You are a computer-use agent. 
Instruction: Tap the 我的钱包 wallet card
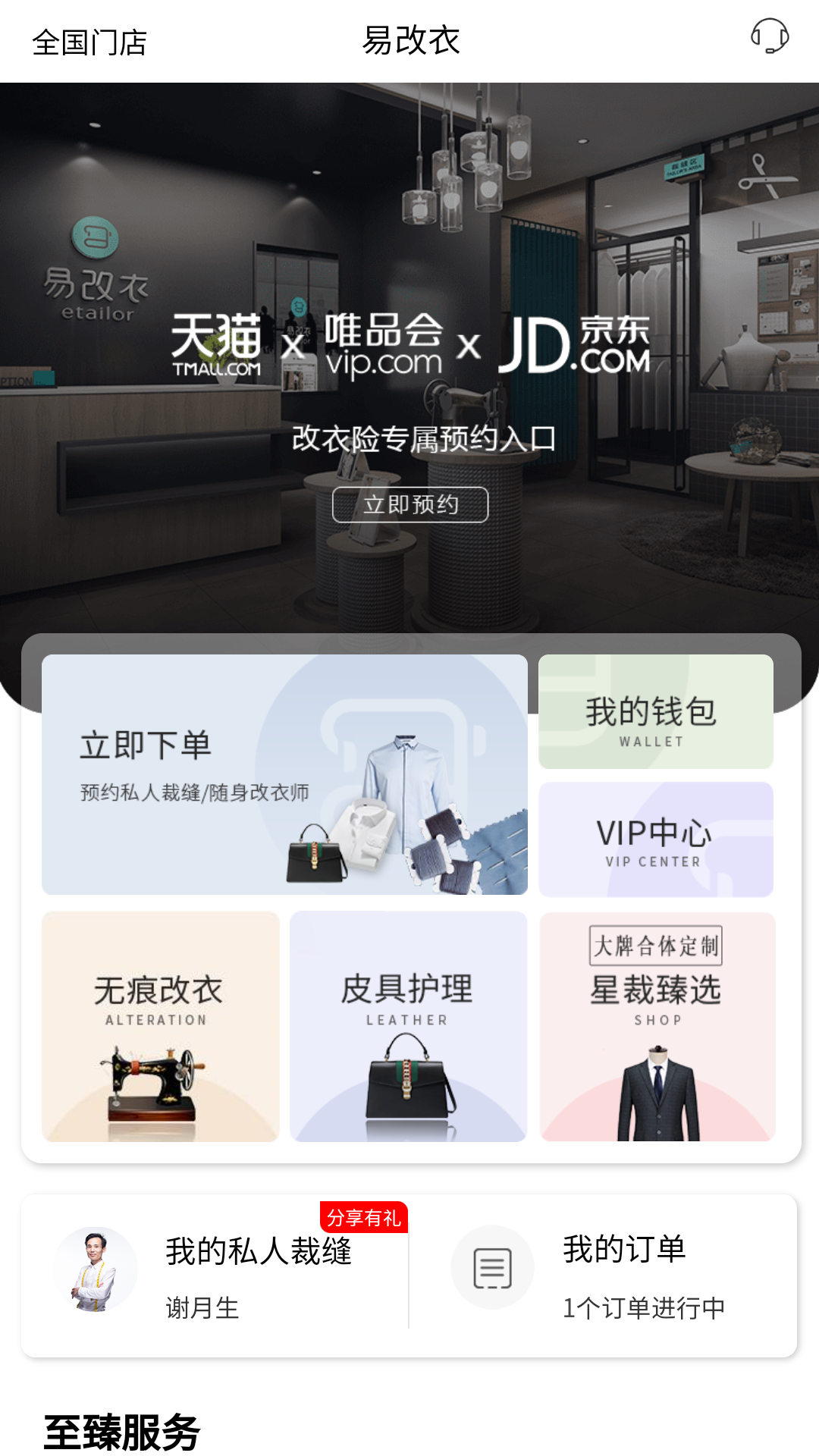pyautogui.click(x=655, y=709)
